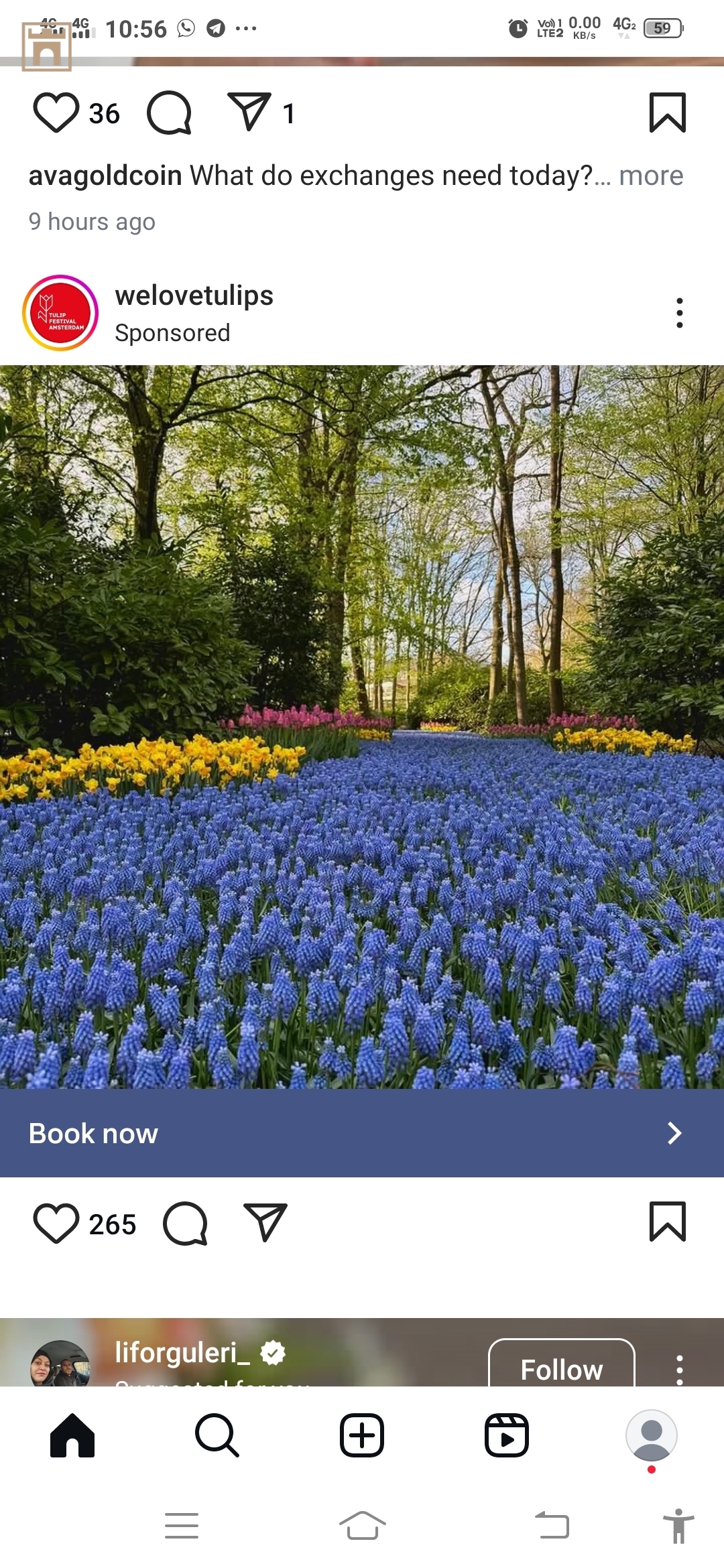
Task: Open the welovetulips flower garden photo
Action: click(x=362, y=726)
